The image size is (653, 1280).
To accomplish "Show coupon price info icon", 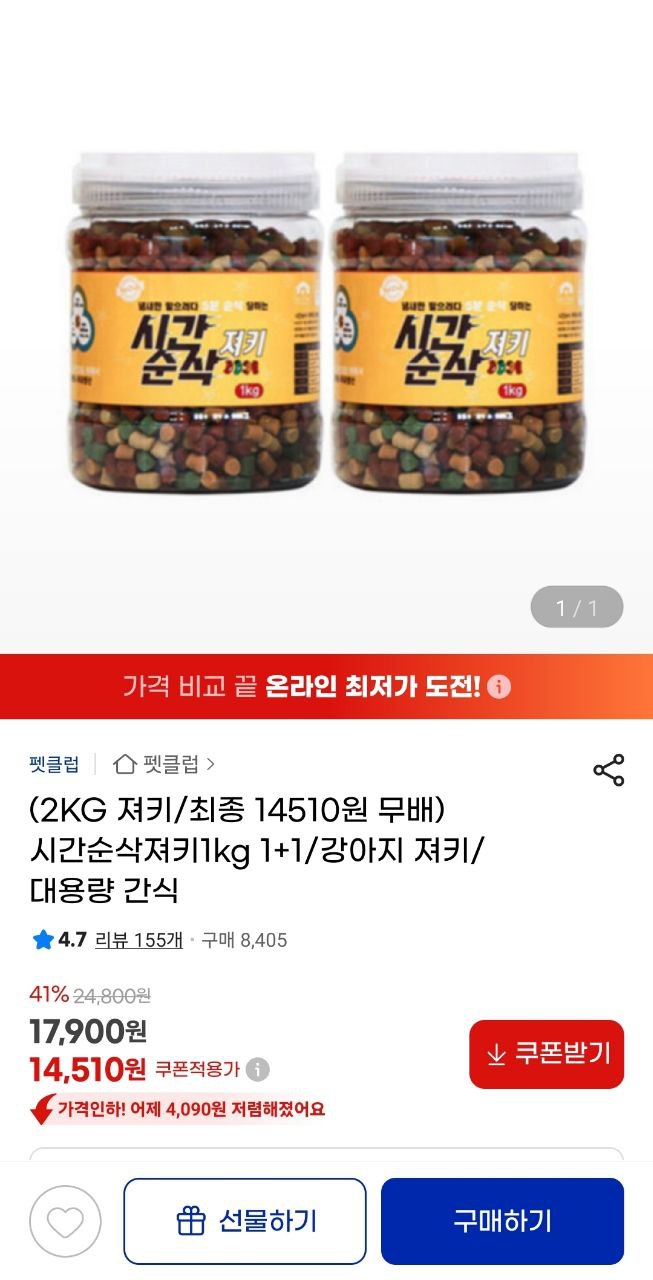I will click(258, 1069).
